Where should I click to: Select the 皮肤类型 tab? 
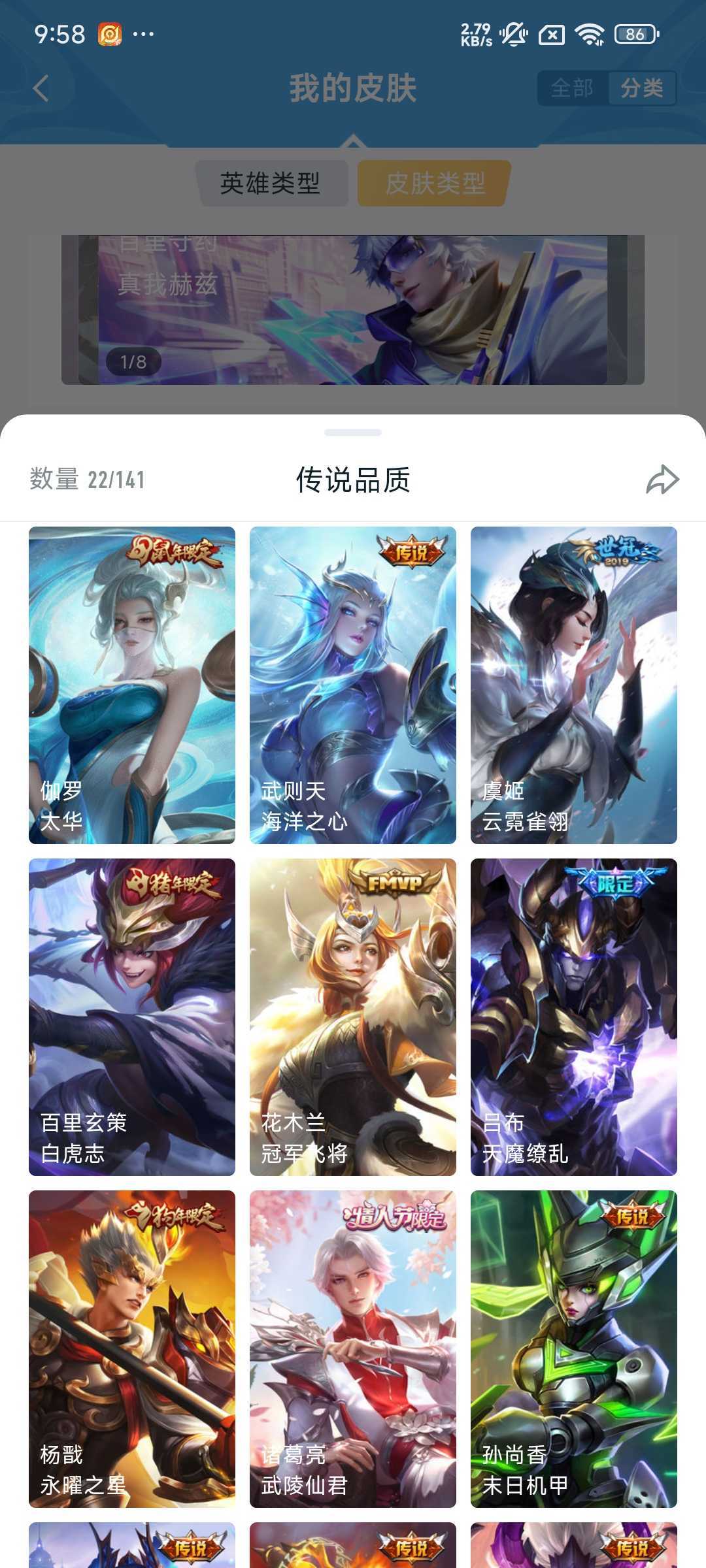coord(435,184)
